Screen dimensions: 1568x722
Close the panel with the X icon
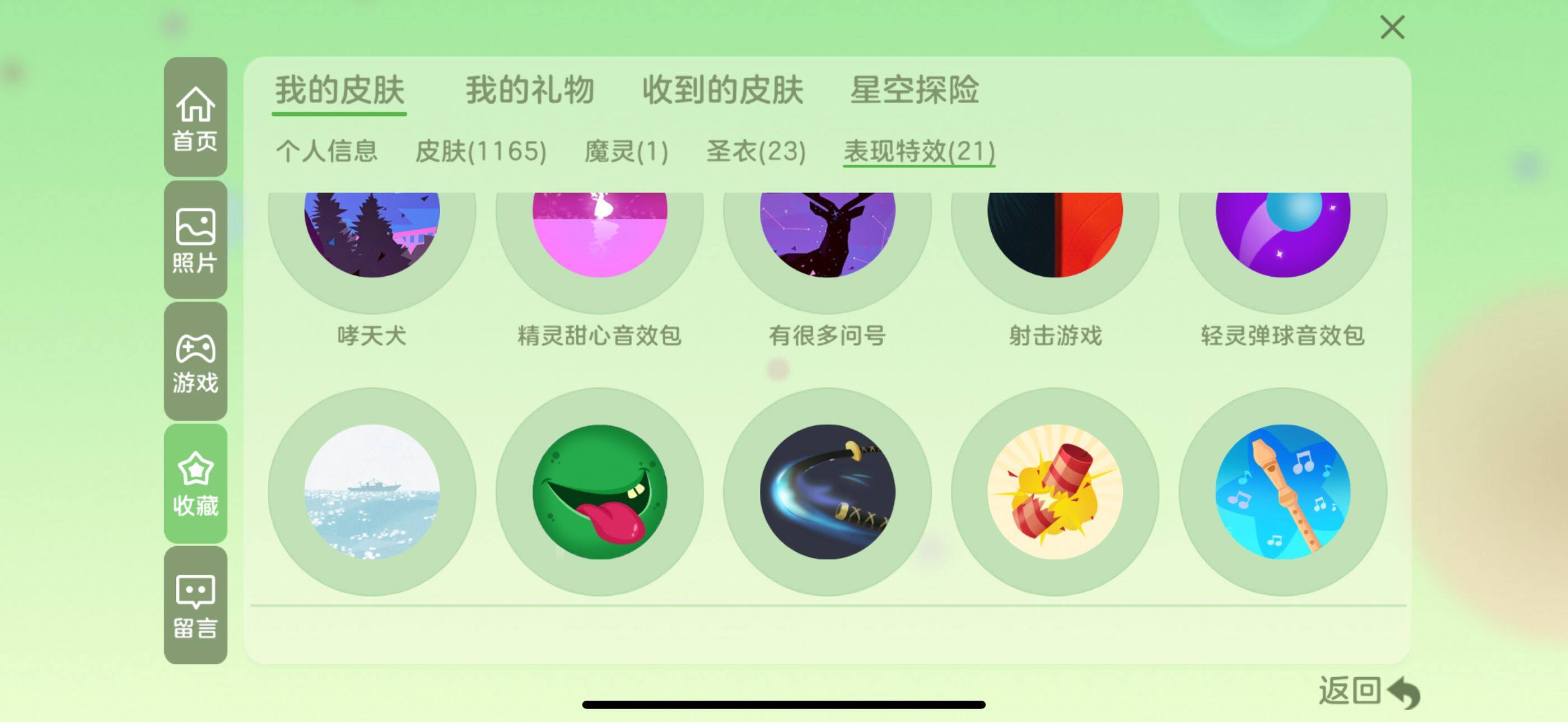1392,27
